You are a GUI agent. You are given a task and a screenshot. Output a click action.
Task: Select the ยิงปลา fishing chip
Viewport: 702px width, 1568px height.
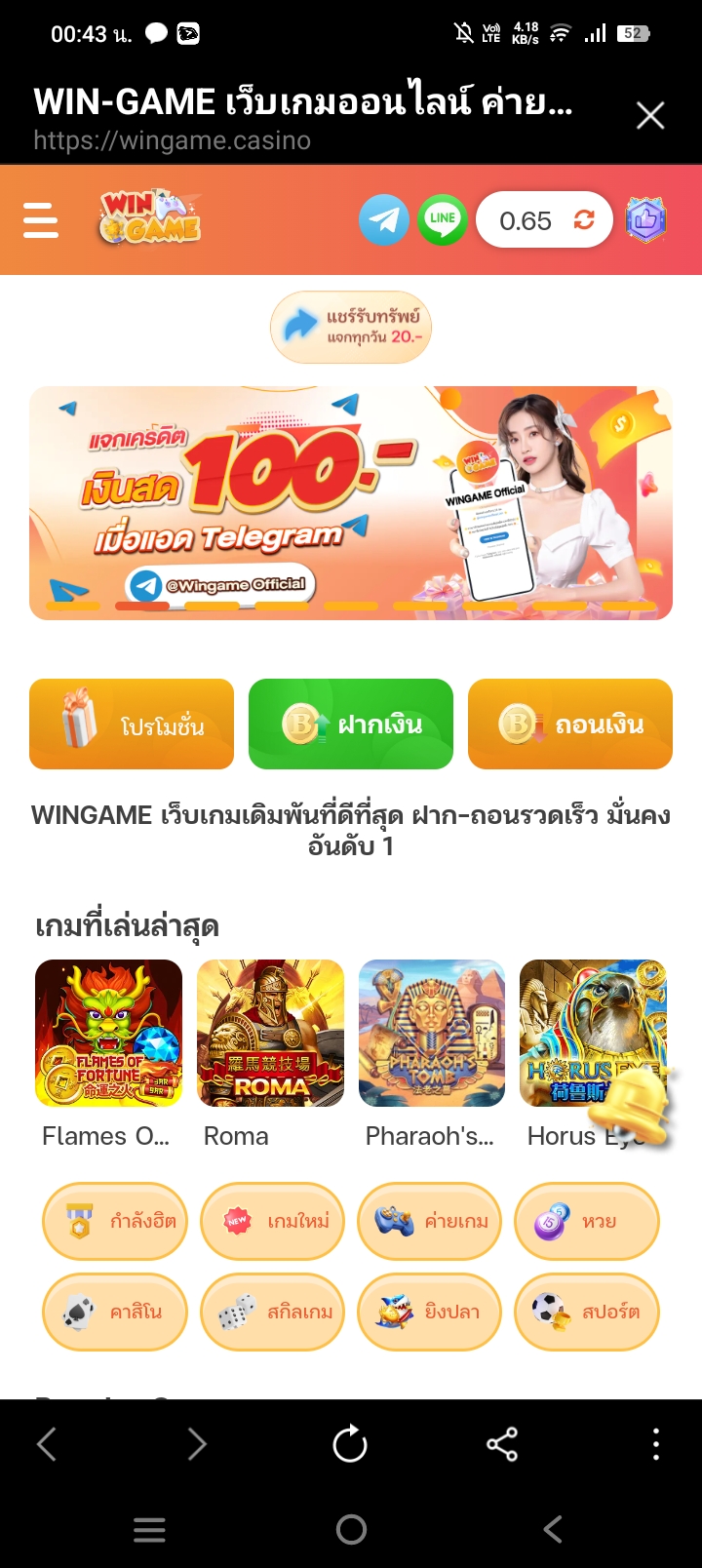[x=430, y=1312]
